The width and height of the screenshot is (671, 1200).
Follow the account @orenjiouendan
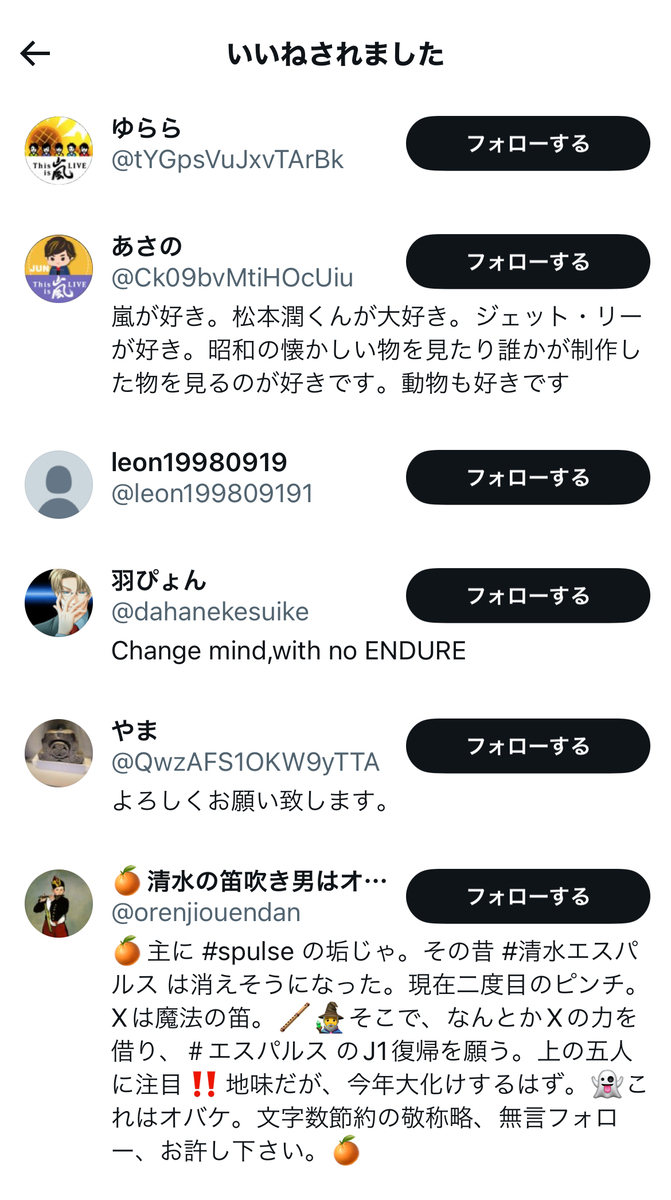[527, 896]
